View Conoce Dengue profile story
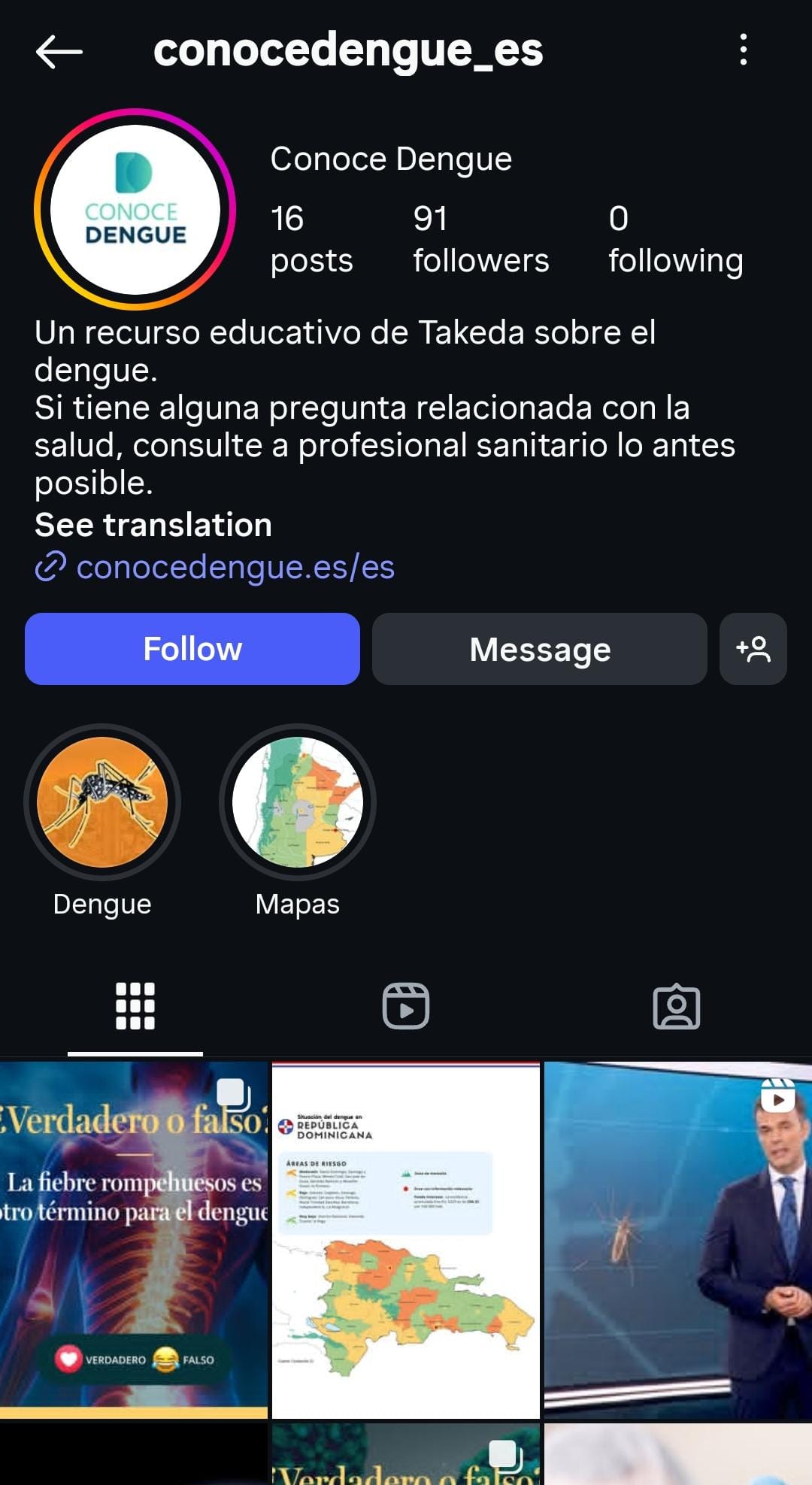 135,210
